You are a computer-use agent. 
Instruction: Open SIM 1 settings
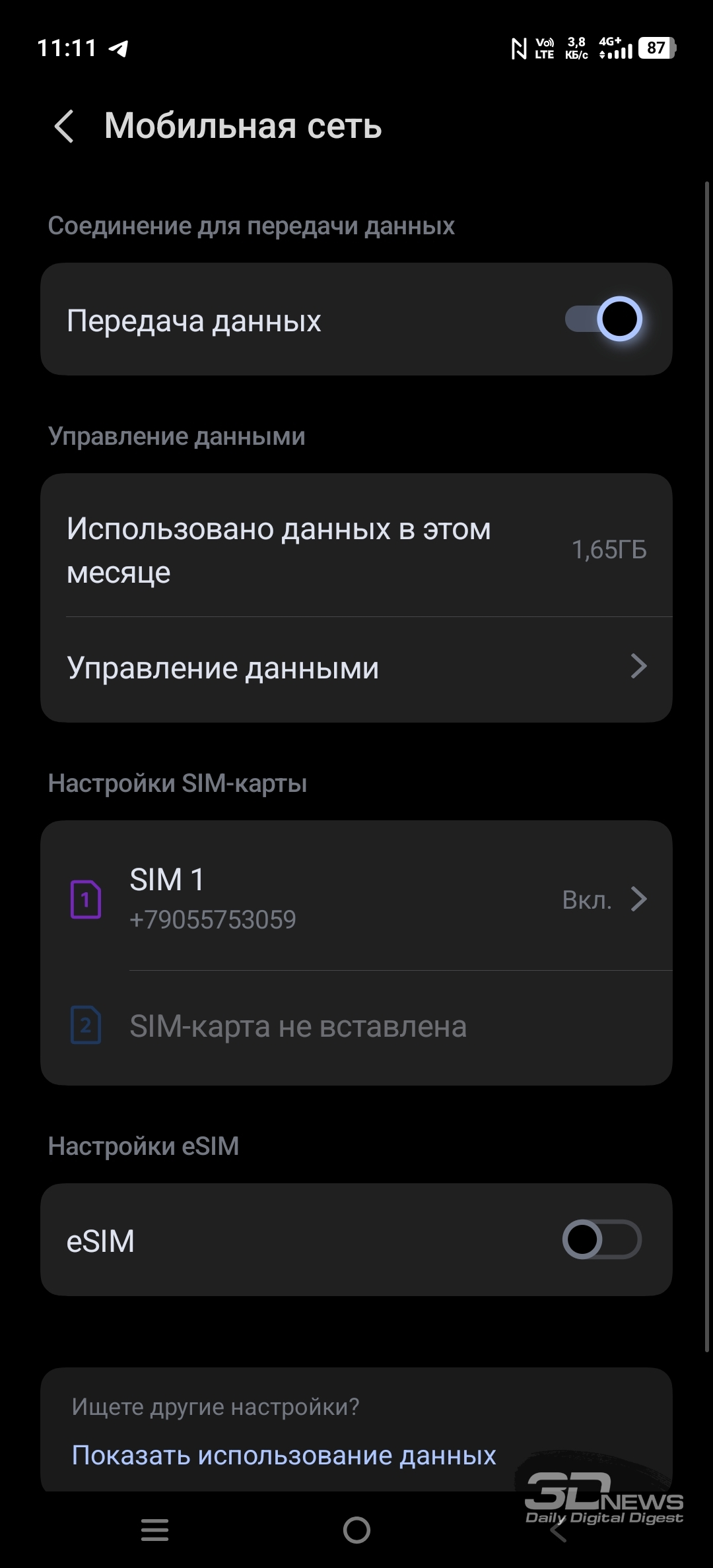pos(356,898)
